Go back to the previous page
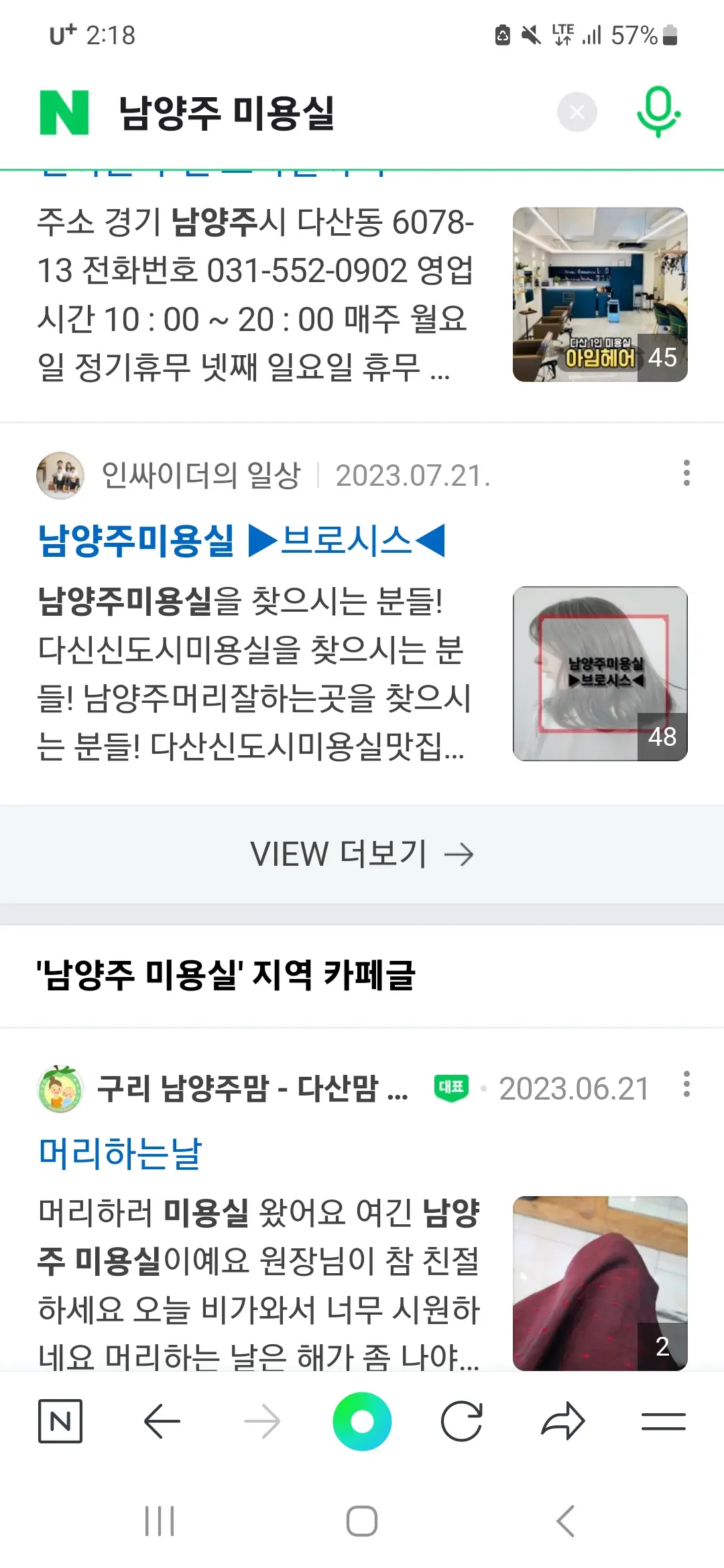The height and width of the screenshot is (1568, 724). pyautogui.click(x=162, y=1421)
